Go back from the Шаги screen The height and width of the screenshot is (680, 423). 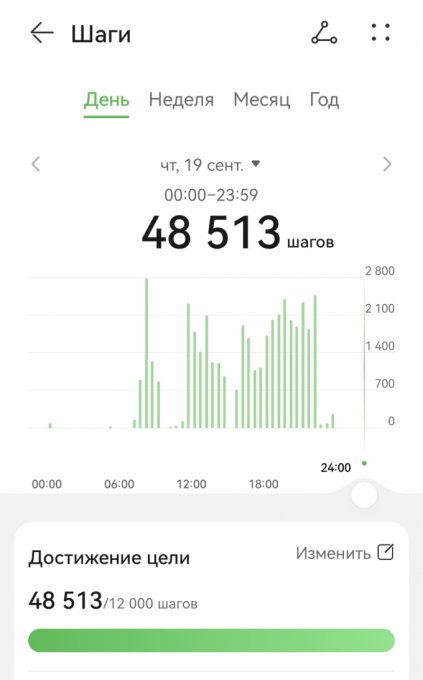pos(42,33)
